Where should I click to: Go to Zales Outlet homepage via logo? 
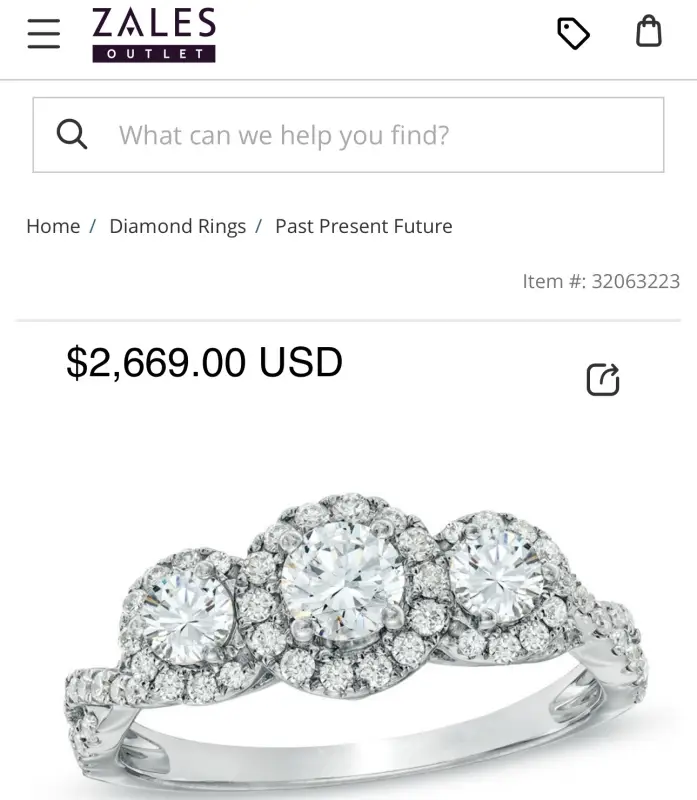point(154,35)
